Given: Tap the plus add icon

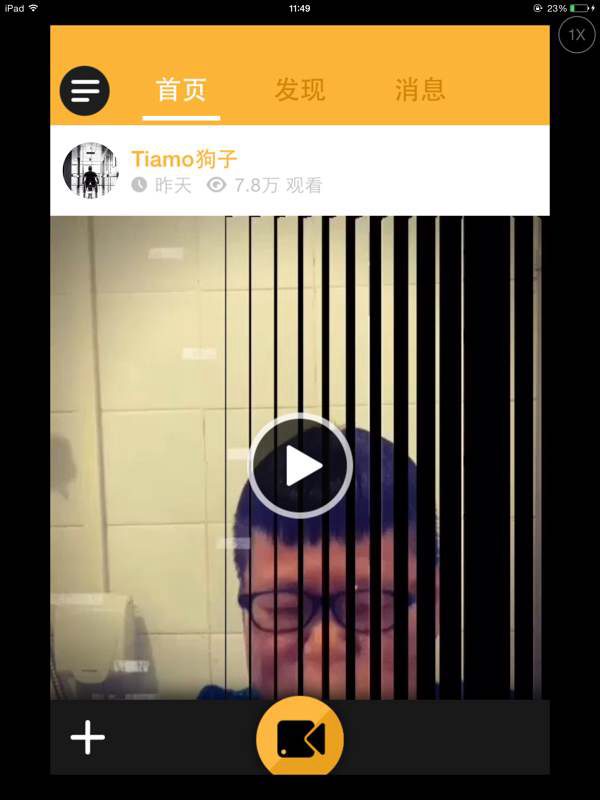Looking at the screenshot, I should coord(88,738).
